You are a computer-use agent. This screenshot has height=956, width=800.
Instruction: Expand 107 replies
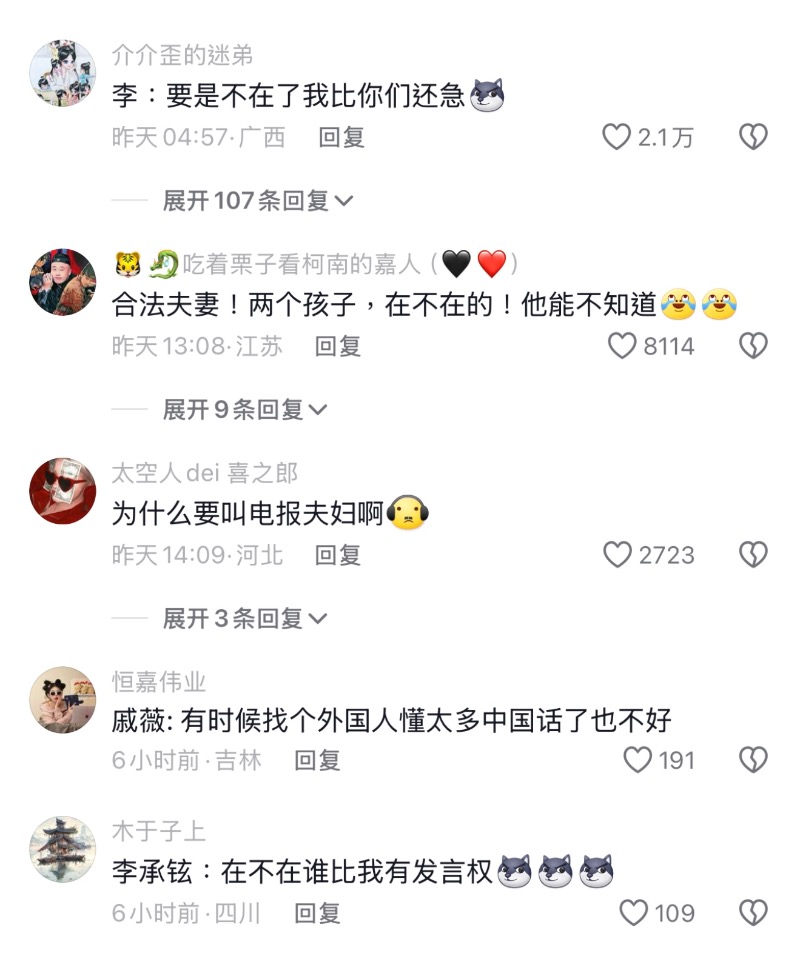click(257, 201)
